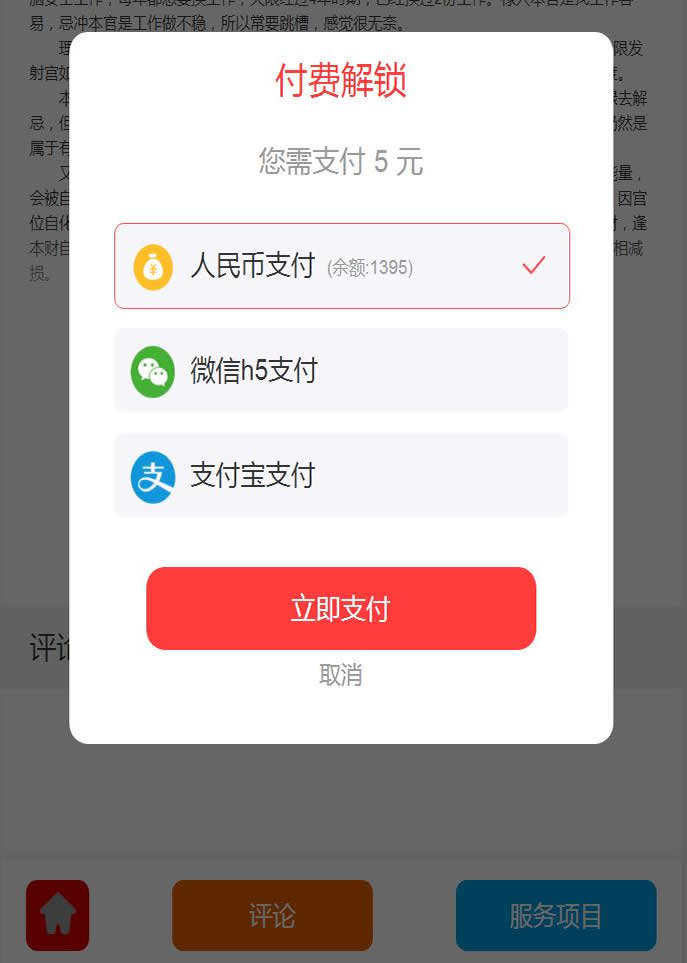The height and width of the screenshot is (963, 687).
Task: Open the 评论 button
Action: (272, 915)
